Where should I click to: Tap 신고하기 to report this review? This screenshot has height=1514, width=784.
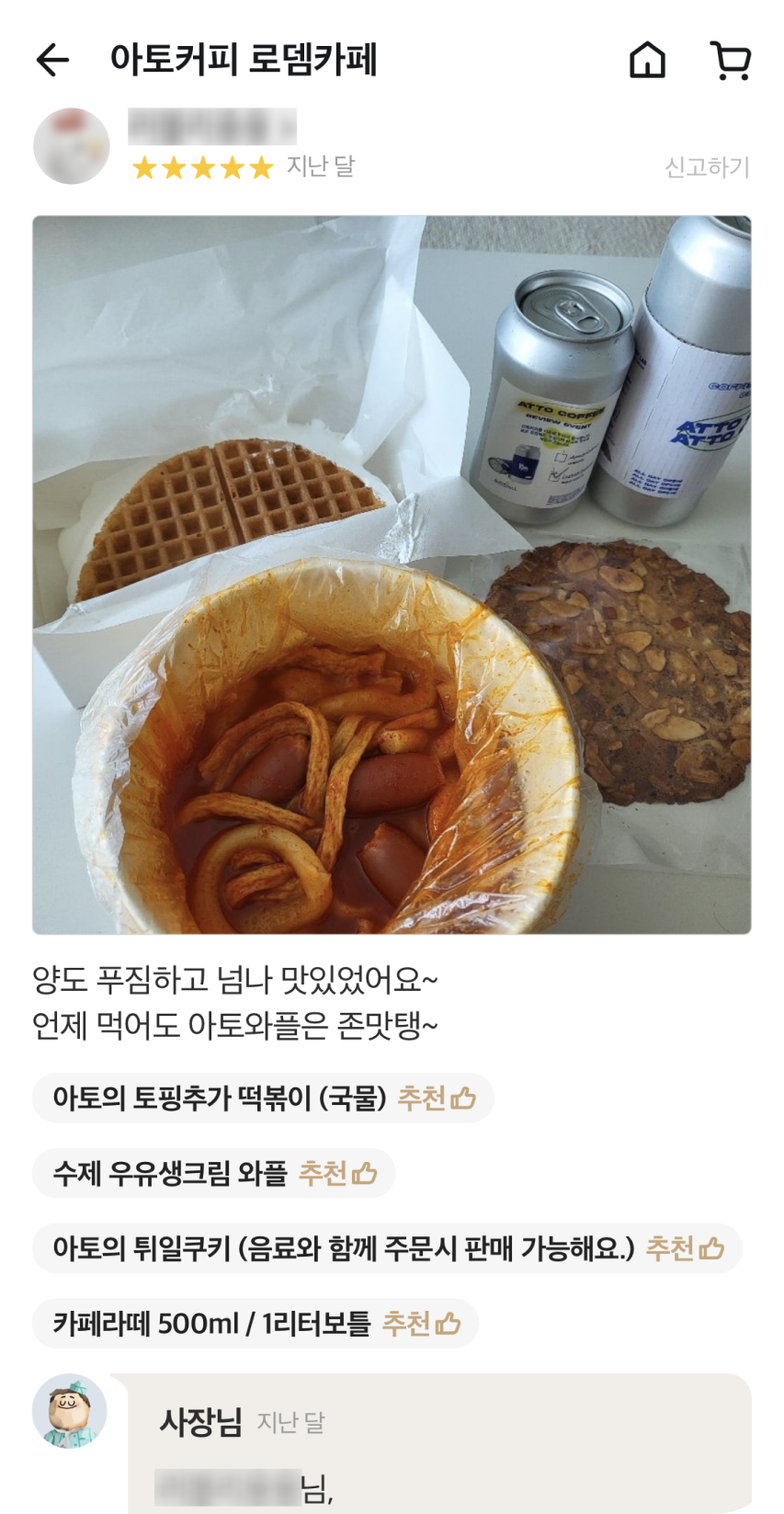(707, 167)
